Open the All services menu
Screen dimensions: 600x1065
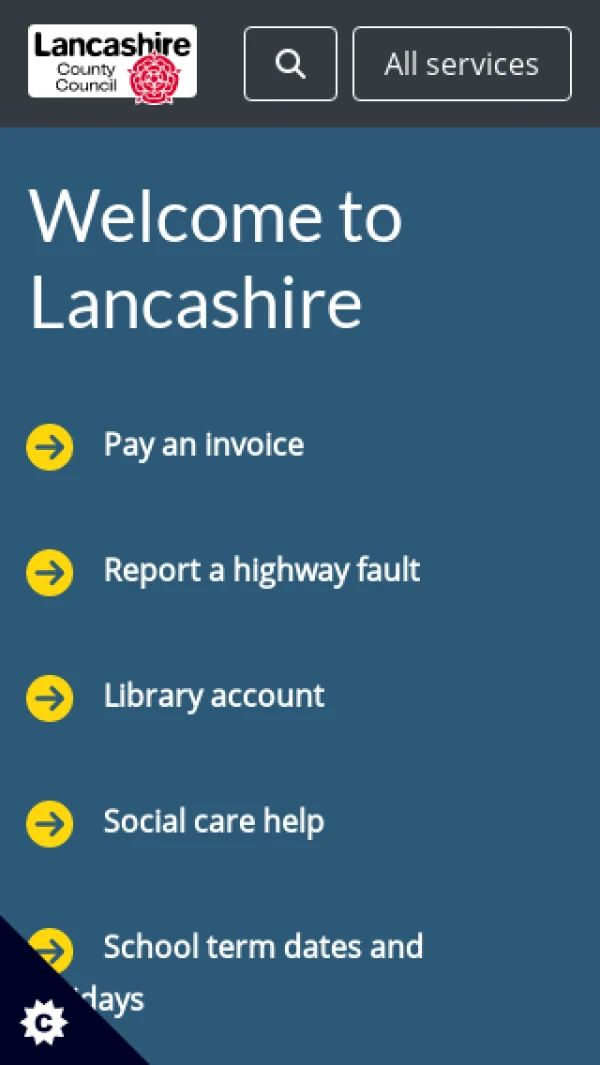pos(461,64)
